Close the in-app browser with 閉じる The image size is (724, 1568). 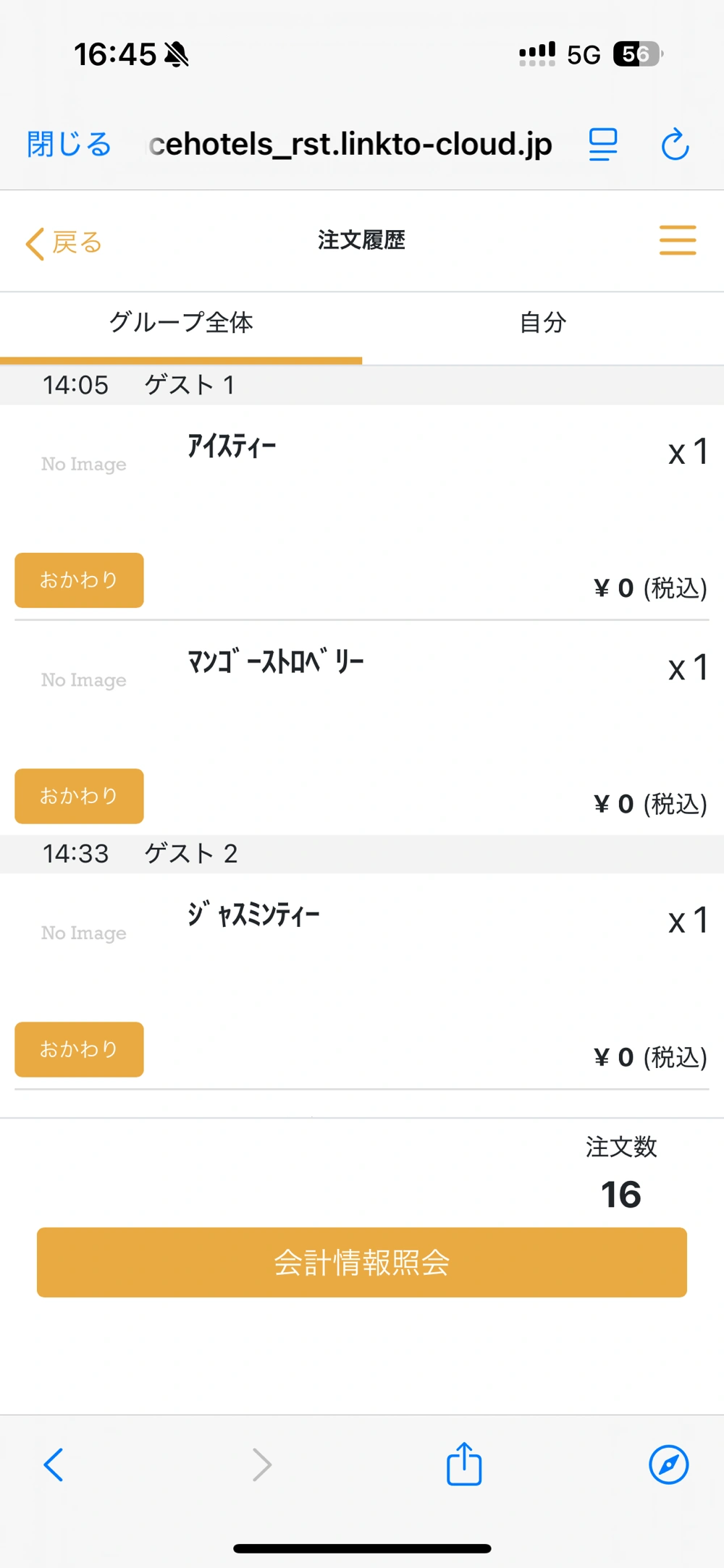coord(69,144)
